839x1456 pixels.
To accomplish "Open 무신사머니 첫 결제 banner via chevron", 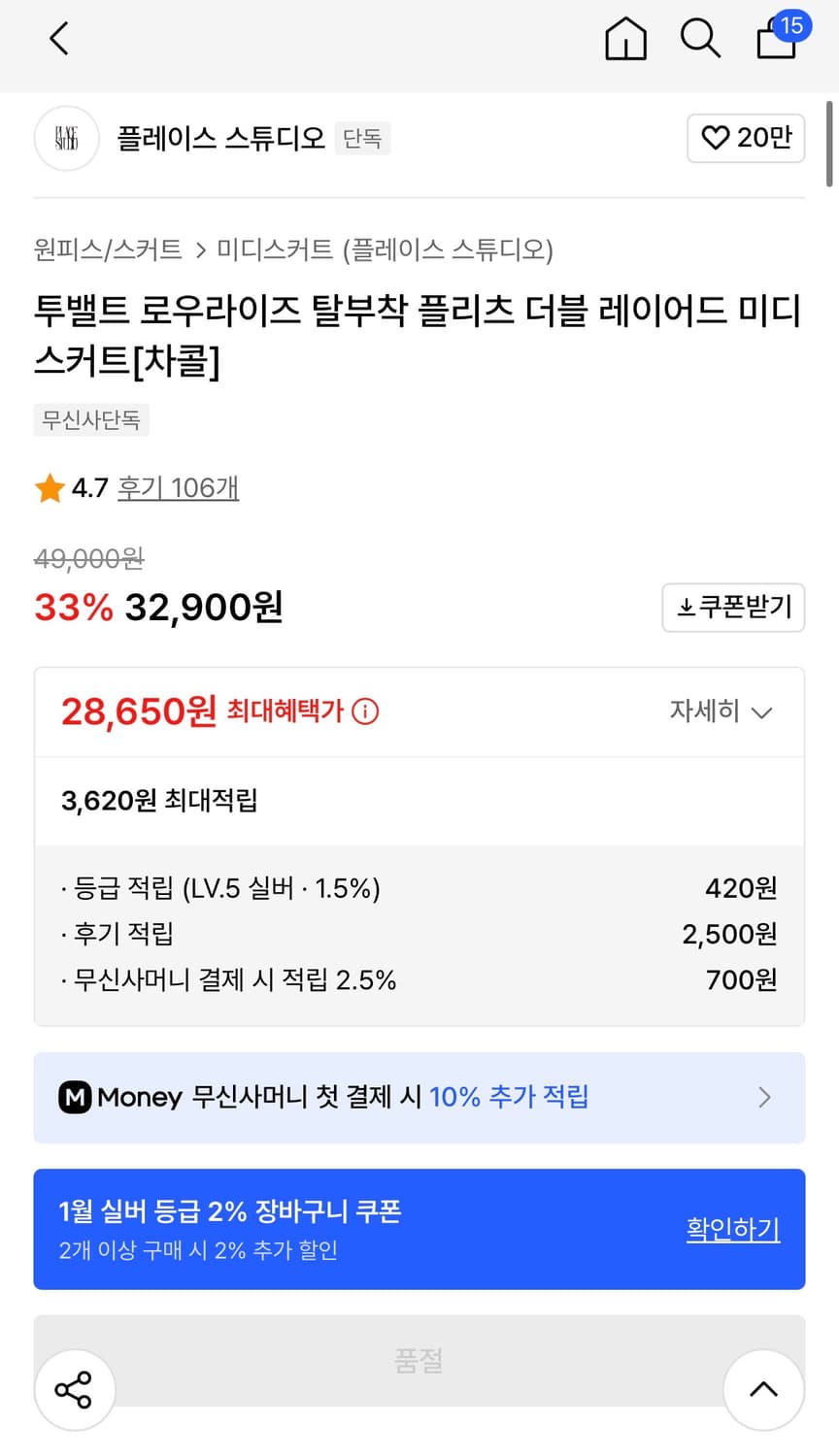I will tap(764, 1098).
